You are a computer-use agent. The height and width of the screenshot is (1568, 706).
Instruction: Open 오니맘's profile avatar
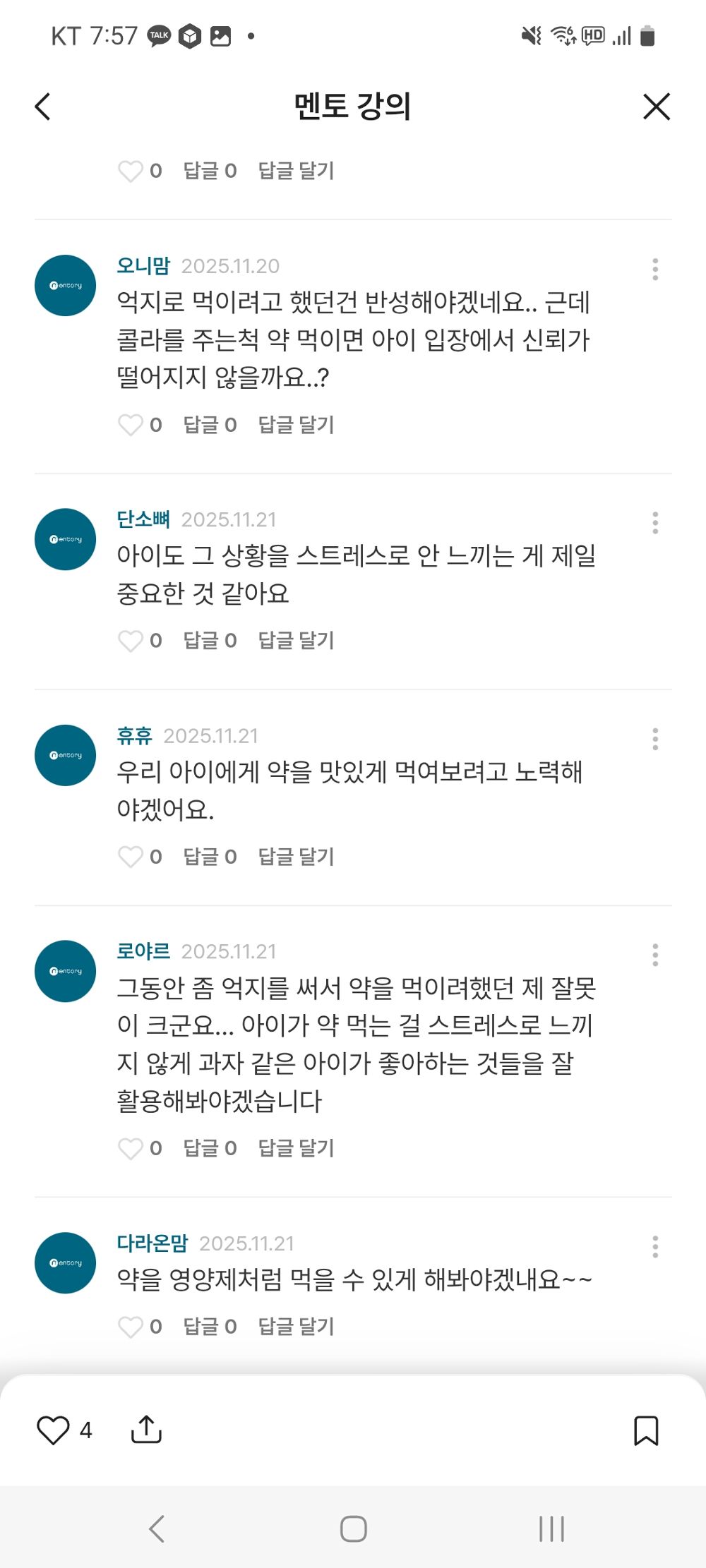pos(65,284)
